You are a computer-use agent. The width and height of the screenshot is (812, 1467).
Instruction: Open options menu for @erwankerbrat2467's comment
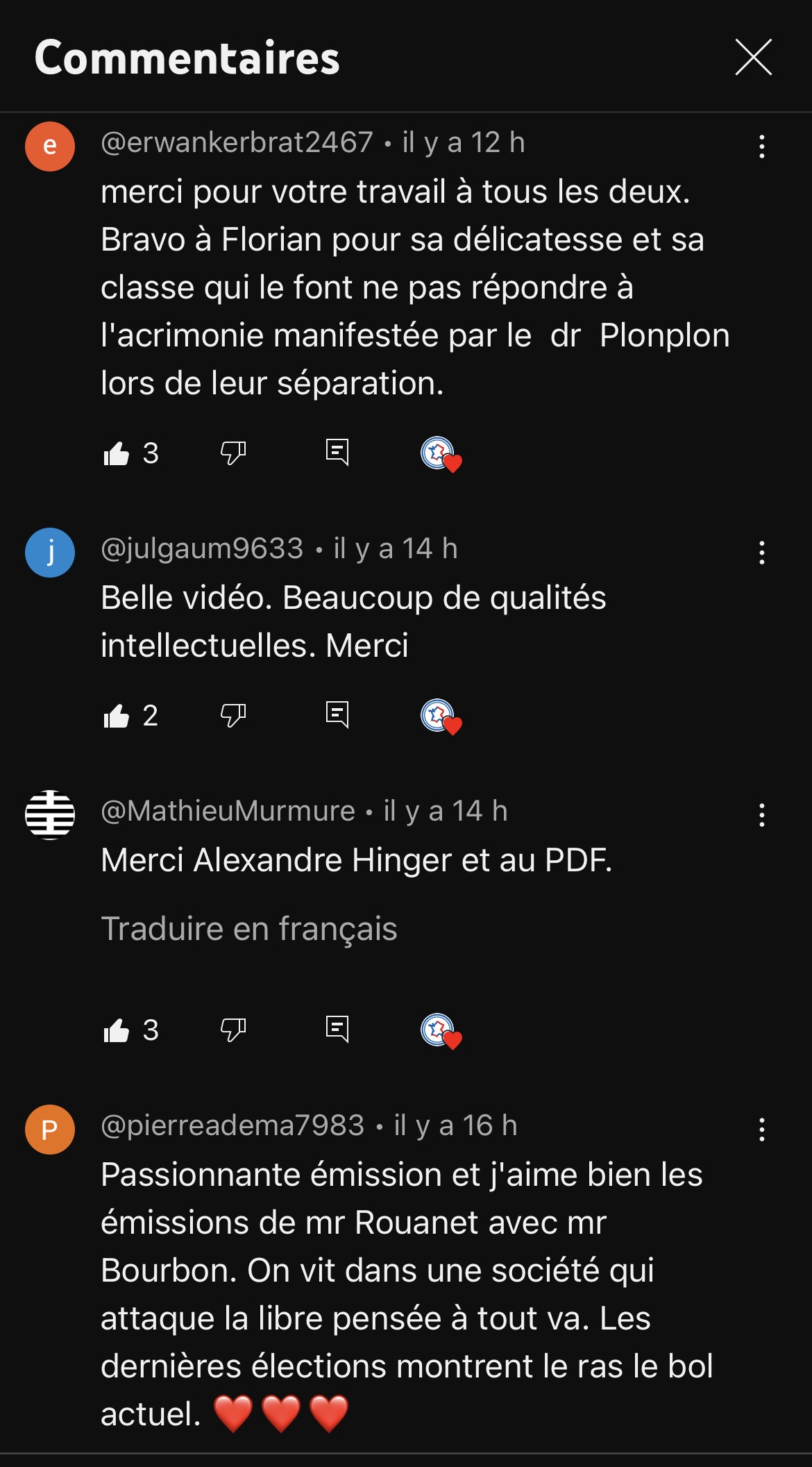tap(762, 146)
